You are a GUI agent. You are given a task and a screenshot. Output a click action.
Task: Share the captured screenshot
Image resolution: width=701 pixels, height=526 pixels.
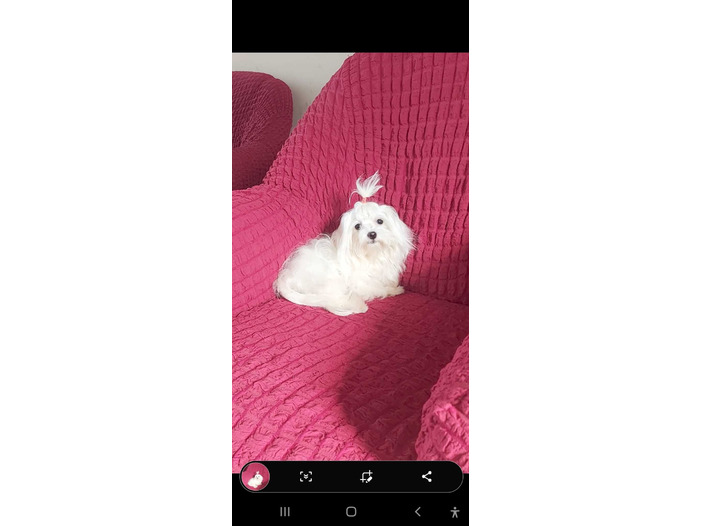[427, 477]
